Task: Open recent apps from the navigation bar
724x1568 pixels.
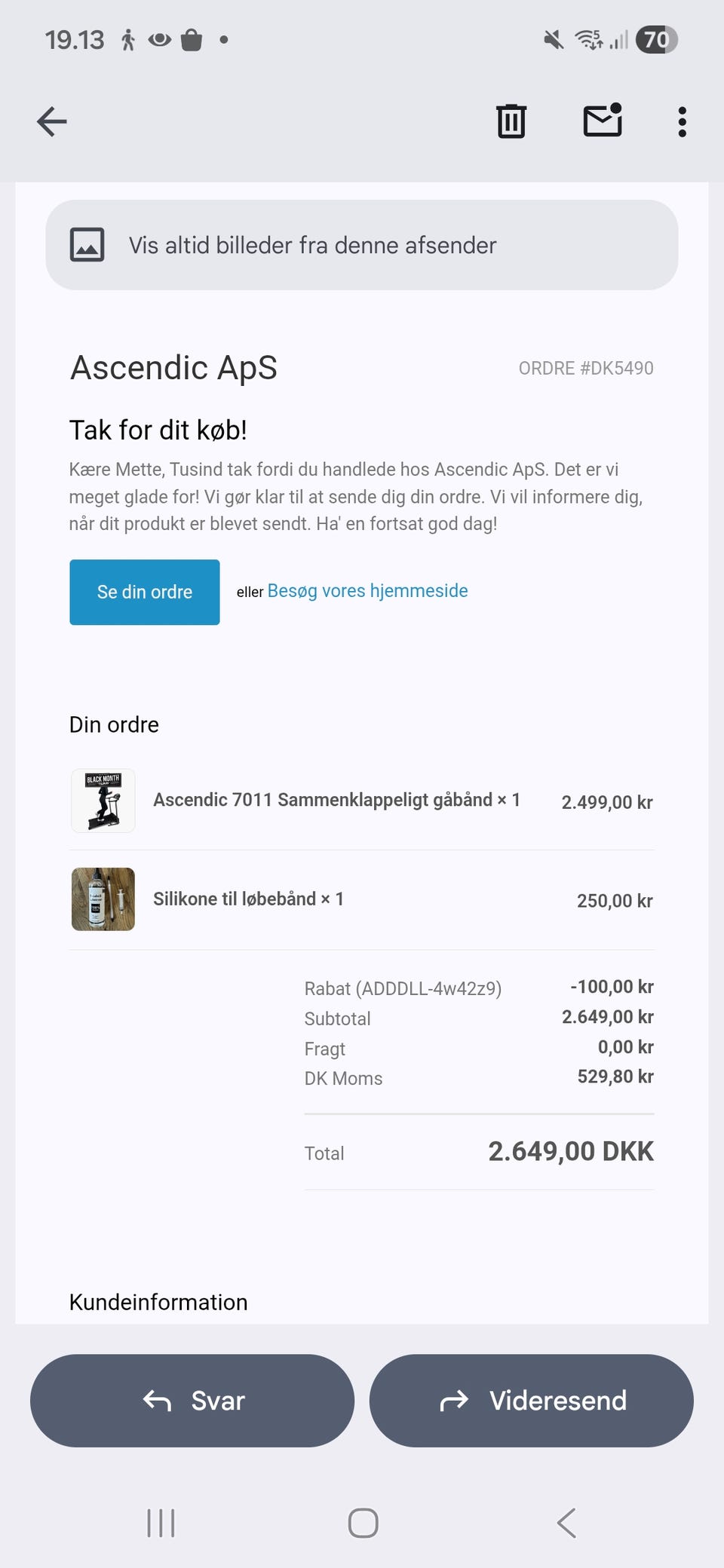Action: [160, 1522]
